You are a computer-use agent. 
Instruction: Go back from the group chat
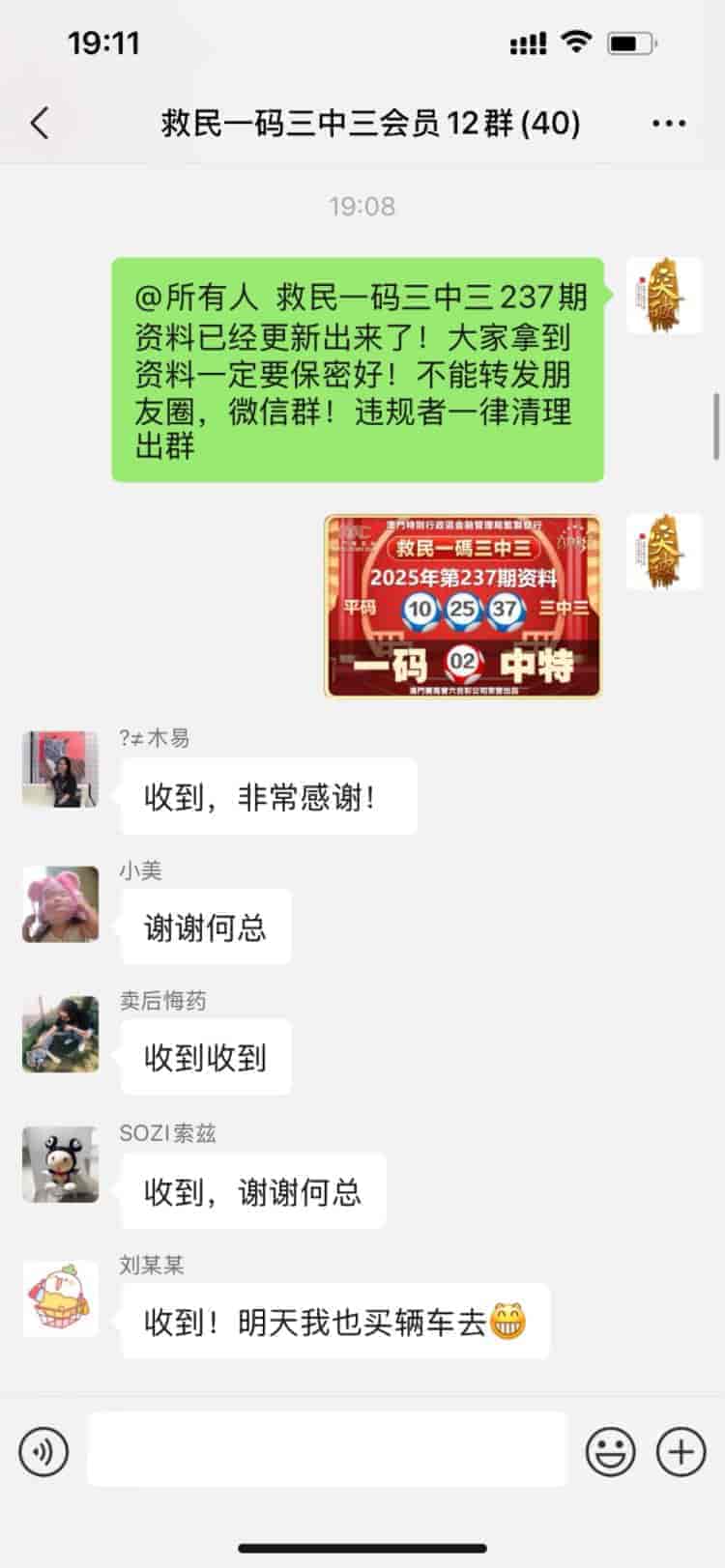(x=40, y=124)
